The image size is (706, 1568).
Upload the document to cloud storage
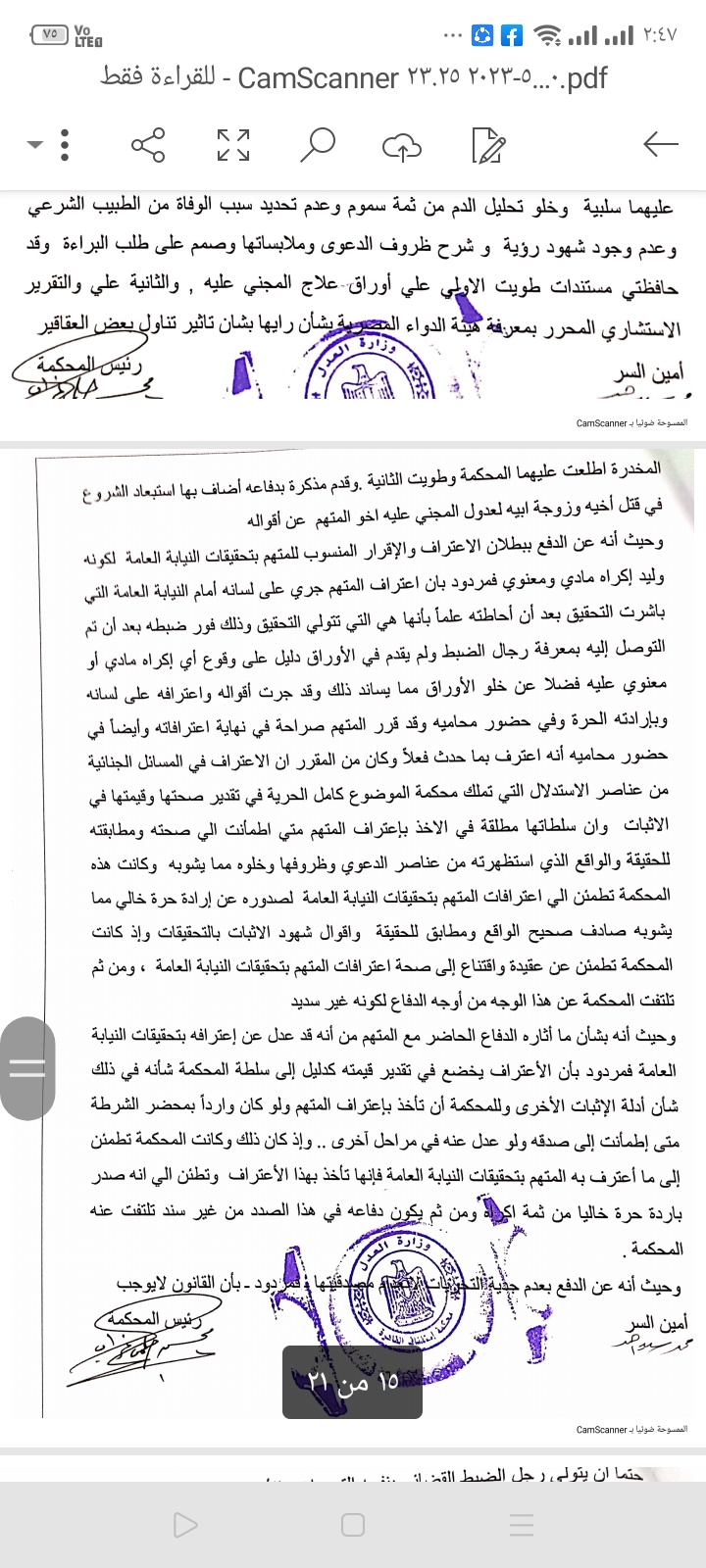point(401,143)
